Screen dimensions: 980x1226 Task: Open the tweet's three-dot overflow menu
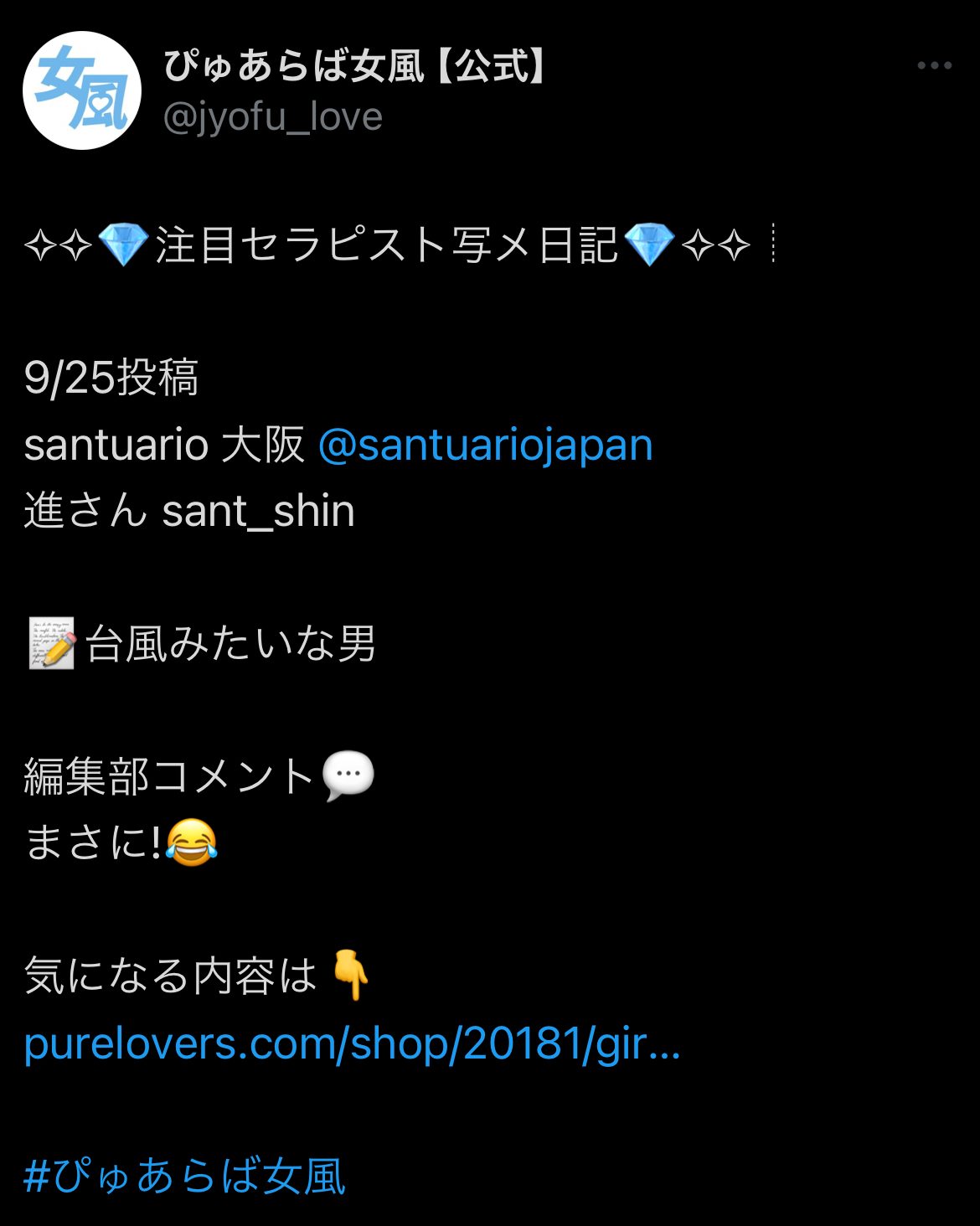pos(934,65)
